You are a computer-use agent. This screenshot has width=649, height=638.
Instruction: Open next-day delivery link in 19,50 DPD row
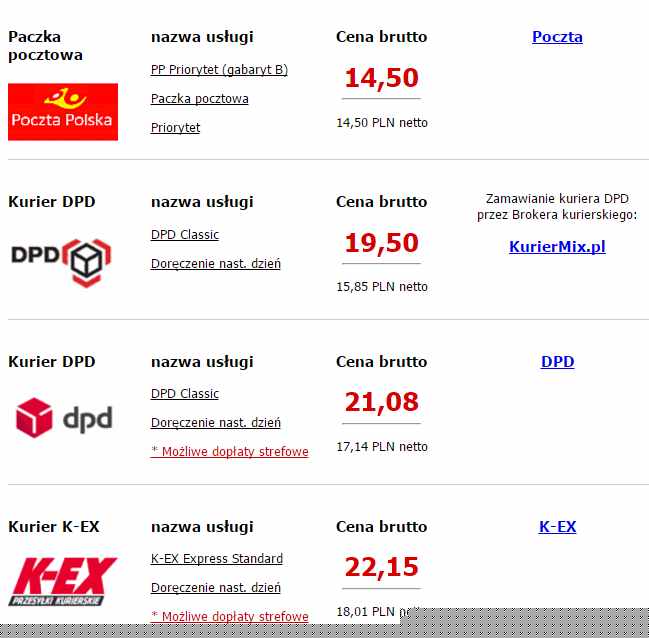215,264
